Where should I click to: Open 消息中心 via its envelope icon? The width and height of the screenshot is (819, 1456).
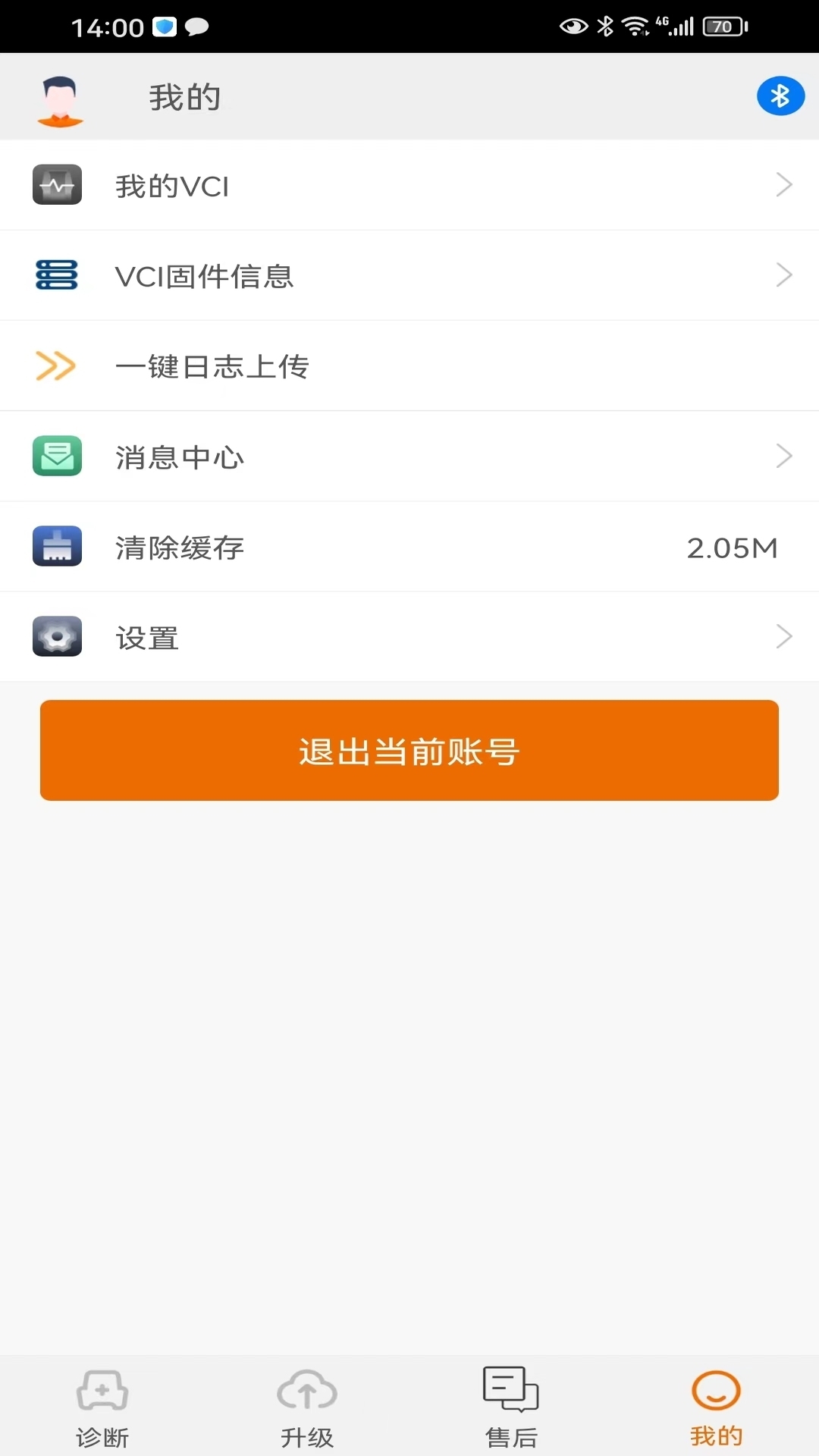tap(57, 456)
